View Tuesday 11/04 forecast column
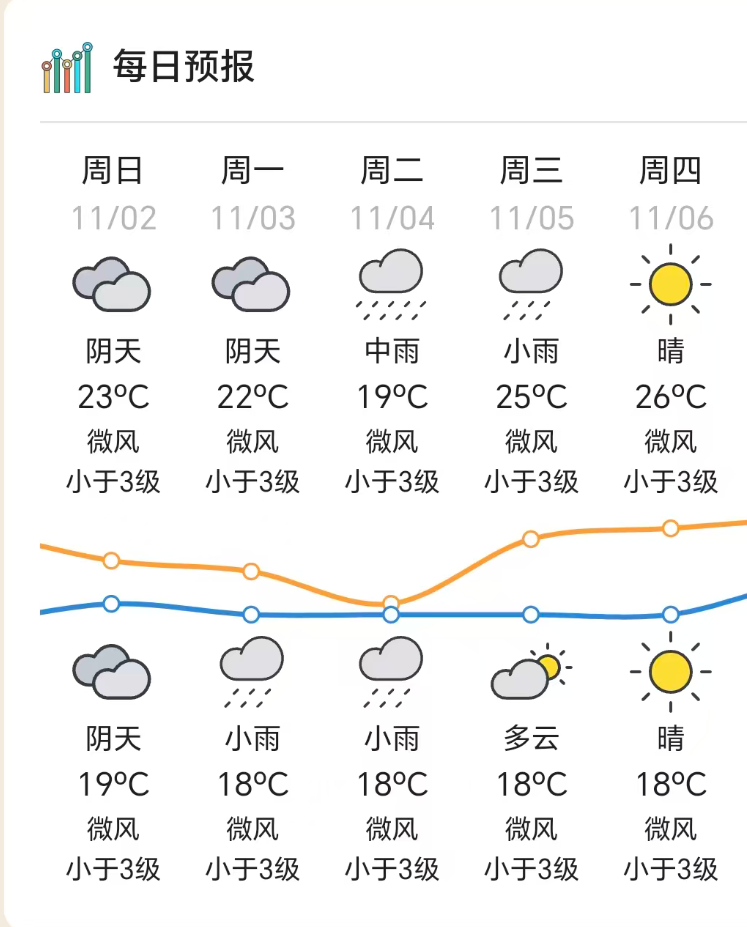The height and width of the screenshot is (927, 747). pyautogui.click(x=391, y=517)
